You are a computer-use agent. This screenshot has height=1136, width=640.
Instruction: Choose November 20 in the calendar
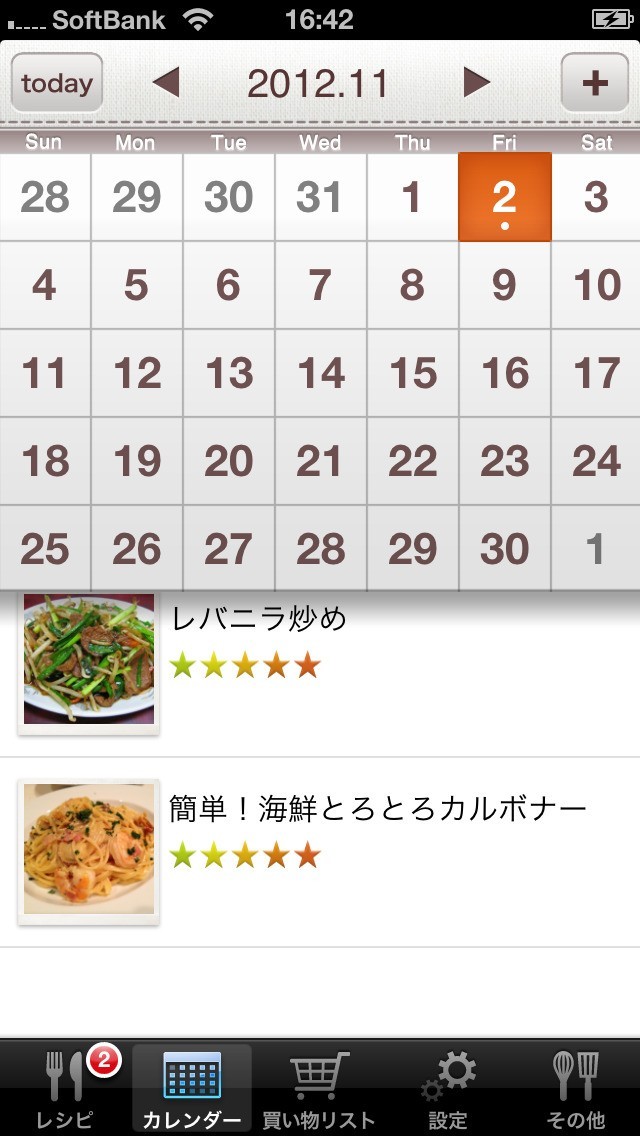pos(229,462)
